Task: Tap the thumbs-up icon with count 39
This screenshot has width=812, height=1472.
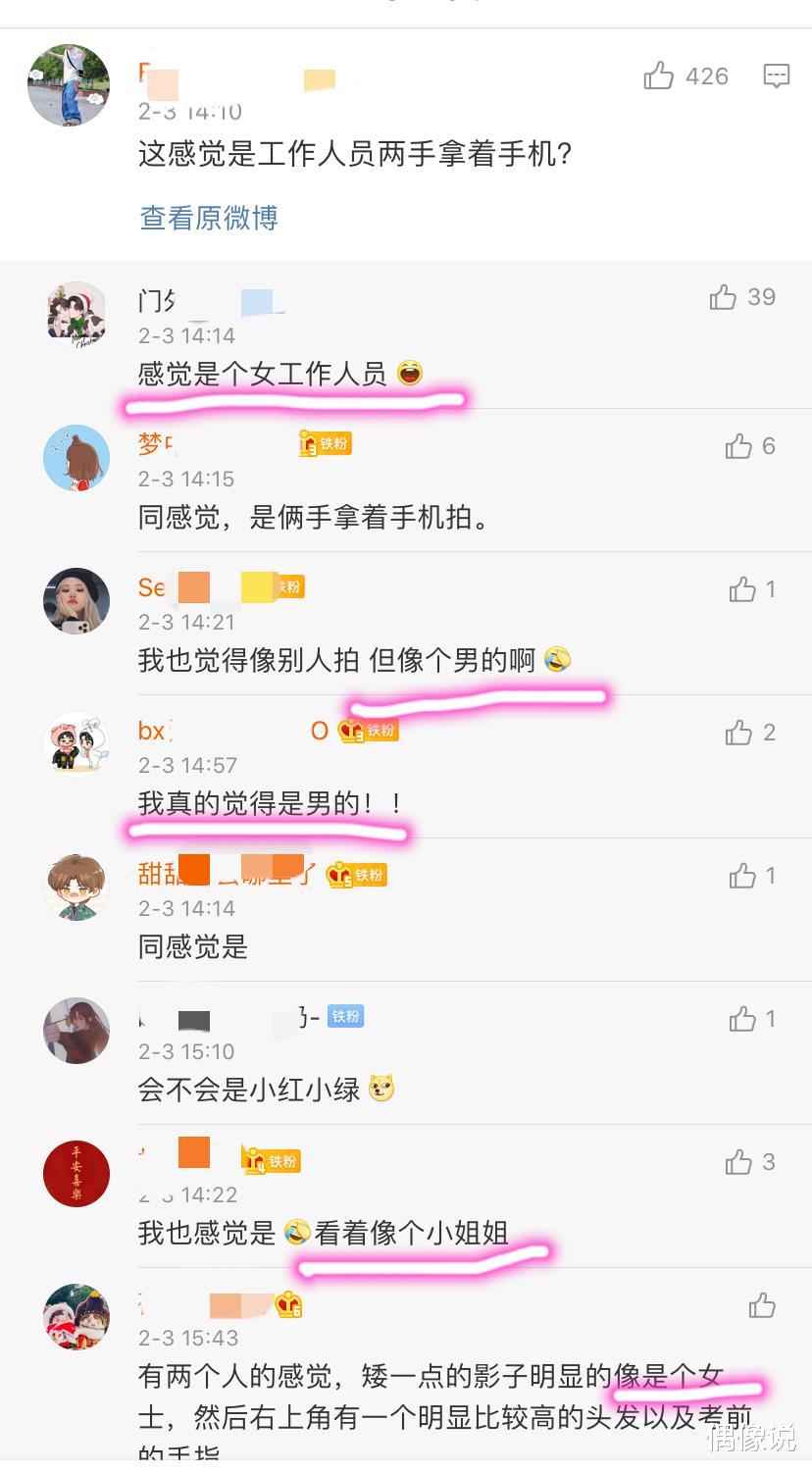Action: 721,296
